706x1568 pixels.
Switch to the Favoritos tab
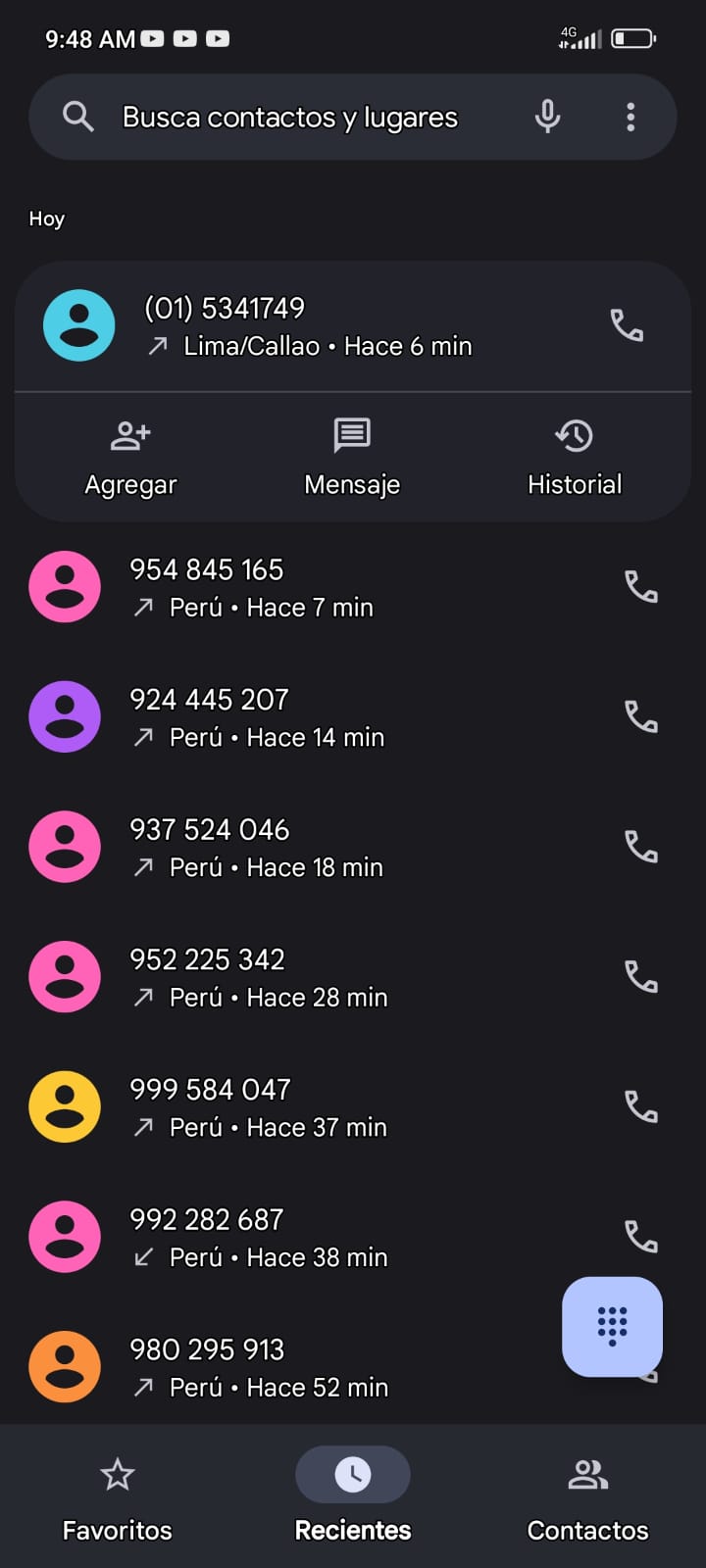point(118,1497)
